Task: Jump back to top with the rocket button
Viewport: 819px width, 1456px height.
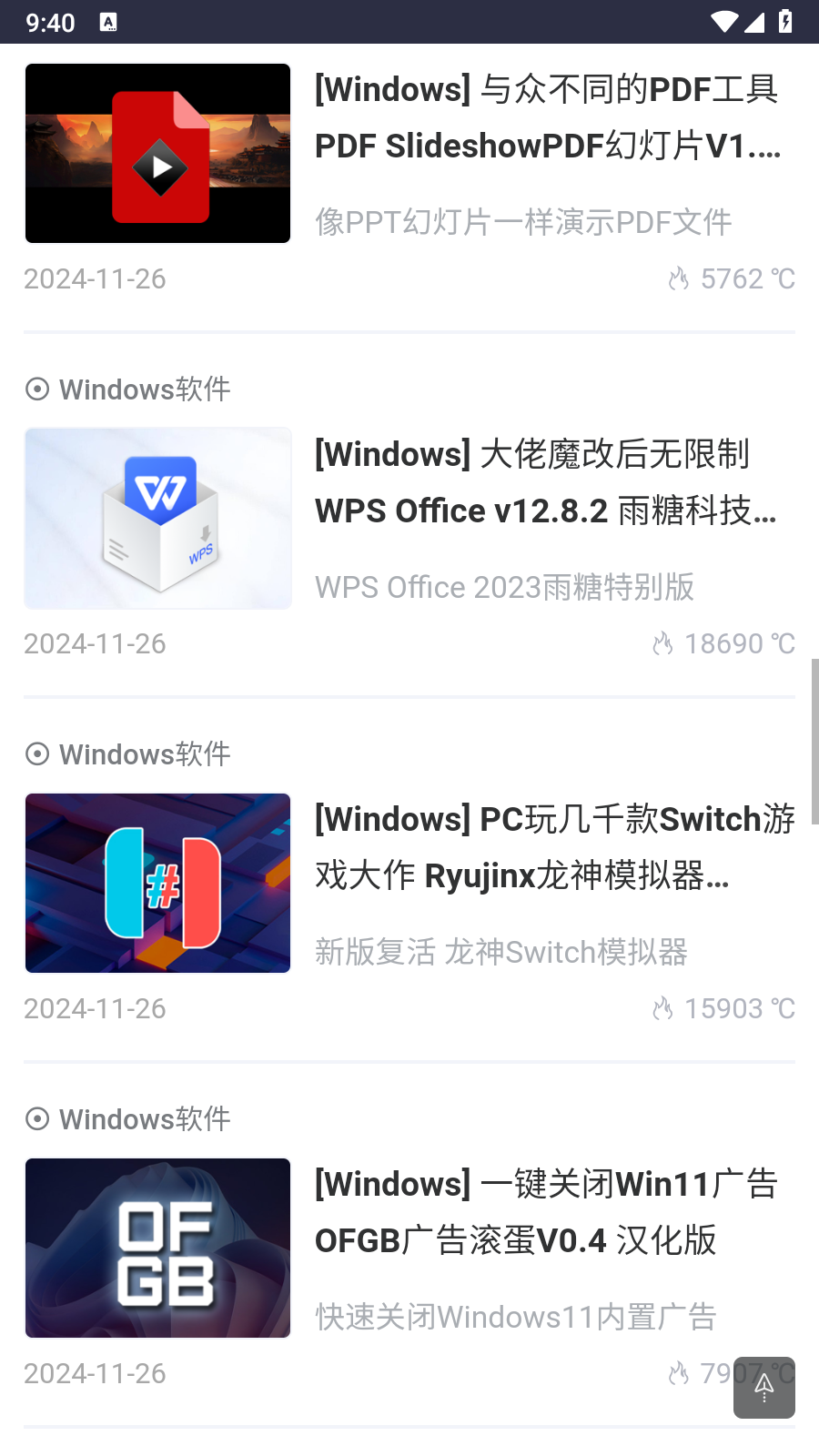Action: (764, 1388)
